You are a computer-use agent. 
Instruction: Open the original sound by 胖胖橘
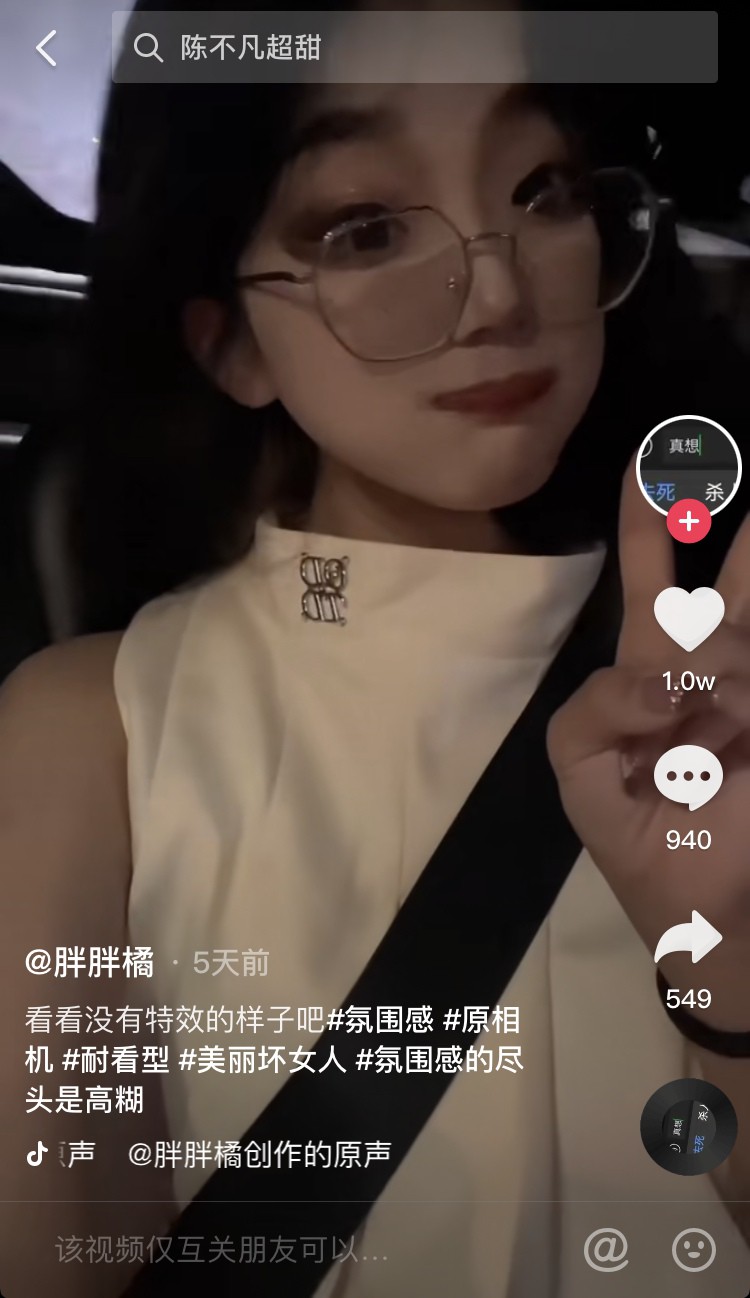point(258,1155)
